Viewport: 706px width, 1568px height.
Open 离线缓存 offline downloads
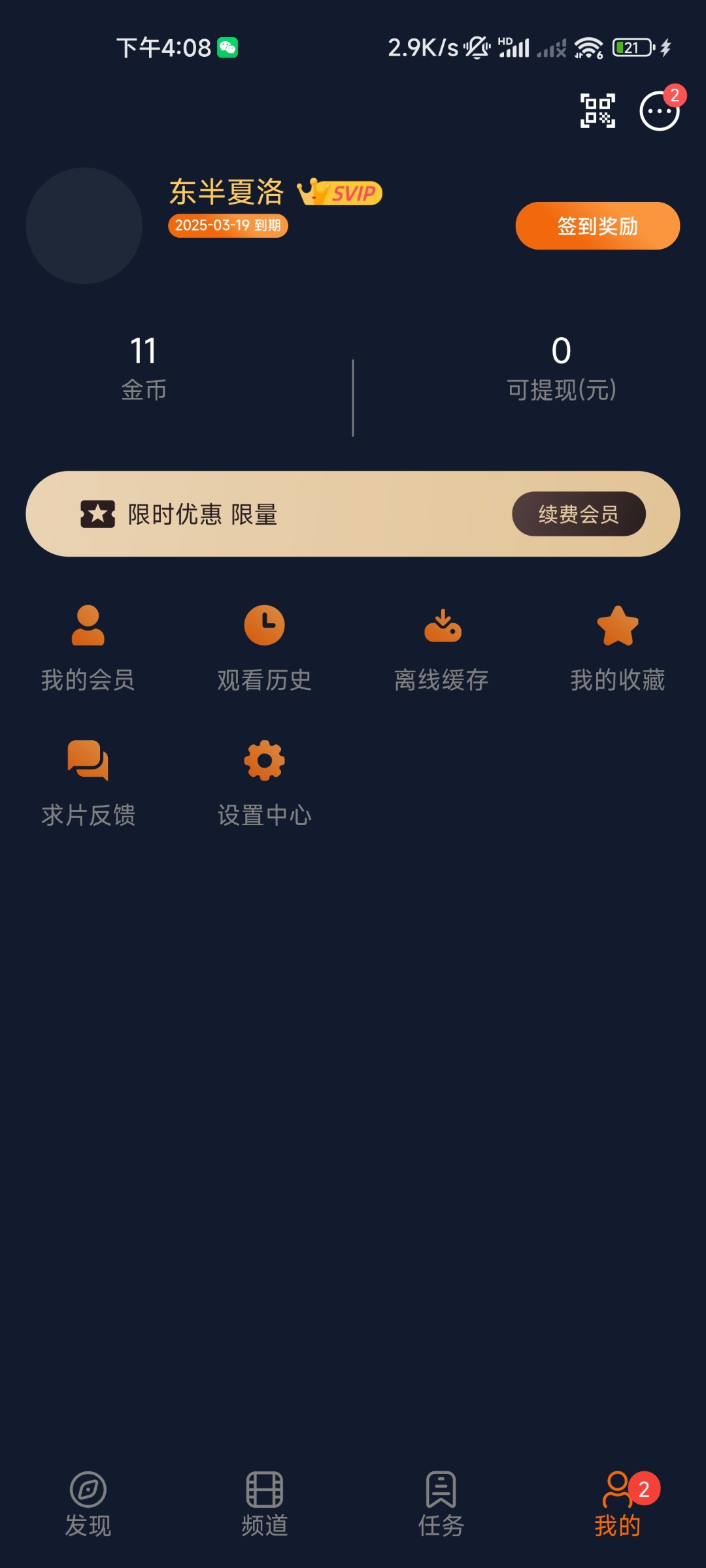pyautogui.click(x=442, y=648)
